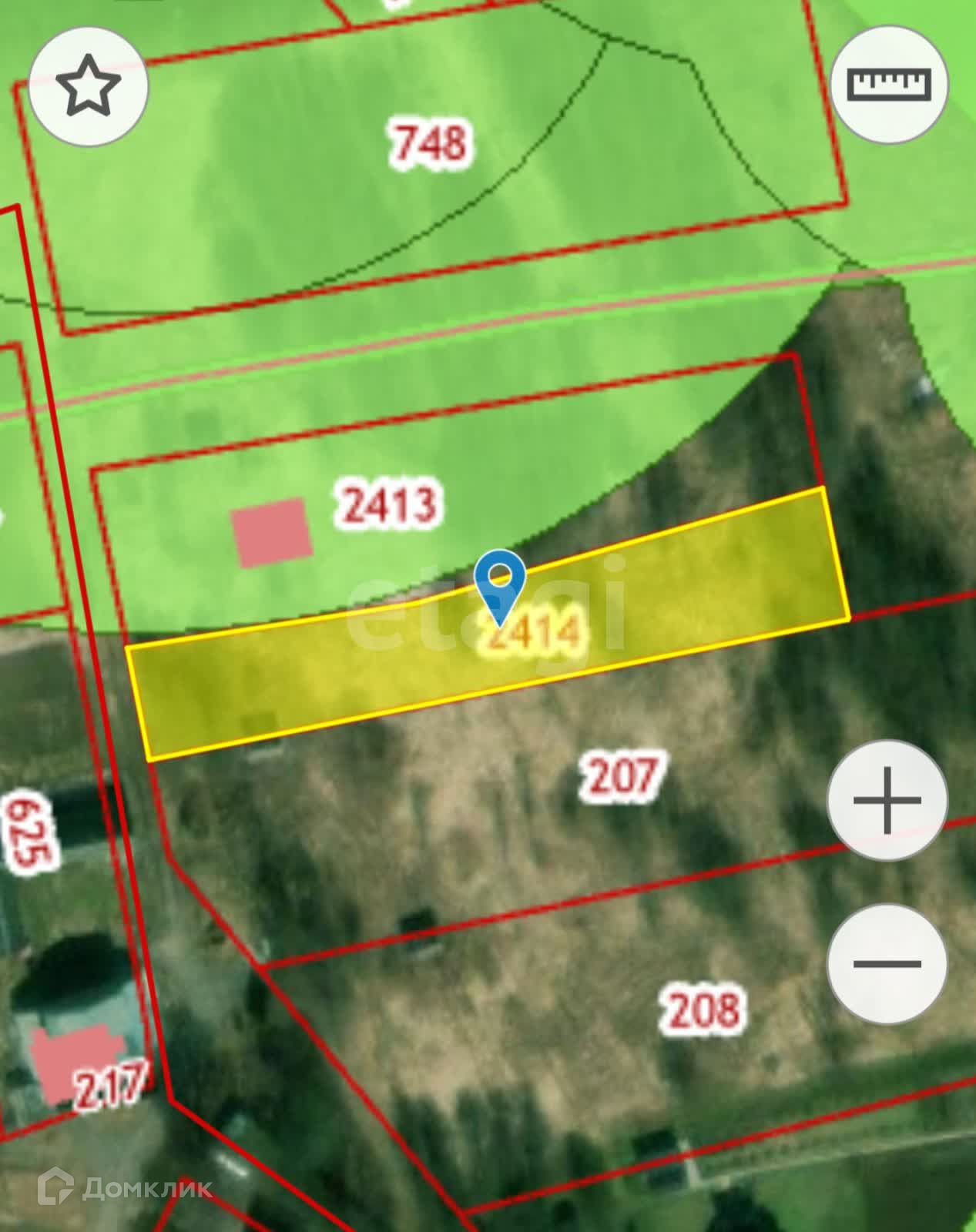Open the ruler measurement tool
Viewport: 976px width, 1232px height.
click(888, 84)
